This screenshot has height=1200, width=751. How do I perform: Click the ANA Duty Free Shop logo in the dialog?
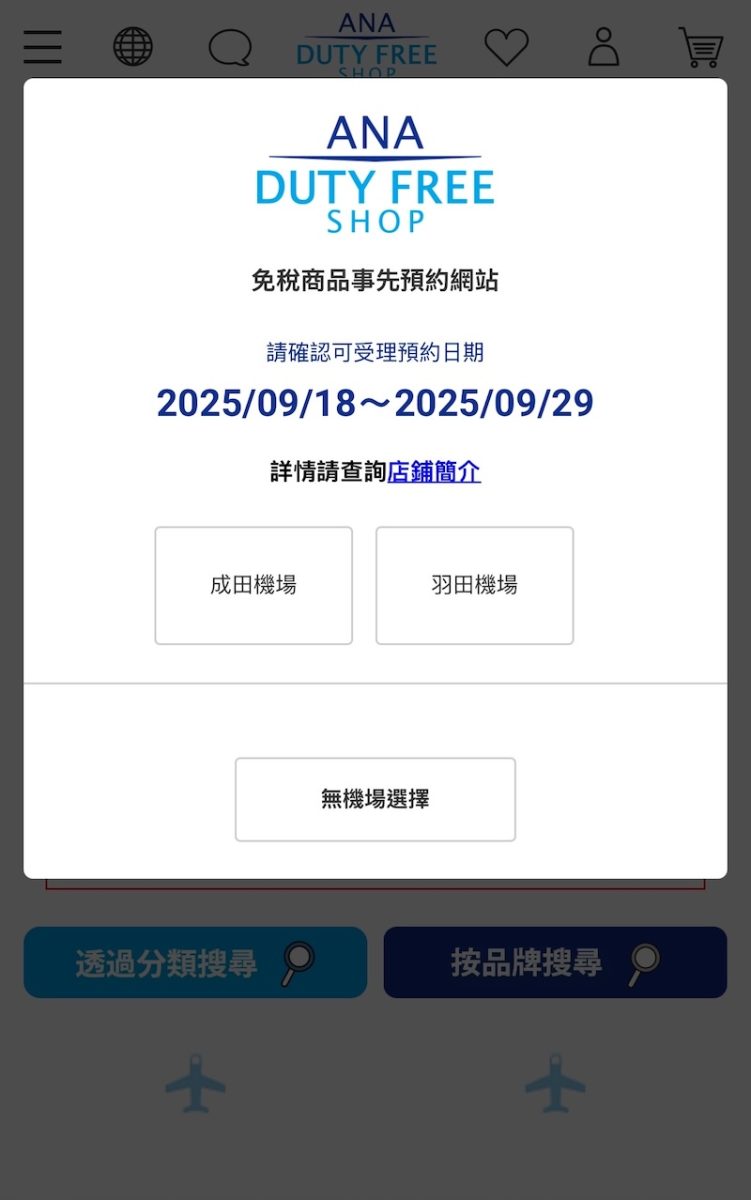[375, 172]
